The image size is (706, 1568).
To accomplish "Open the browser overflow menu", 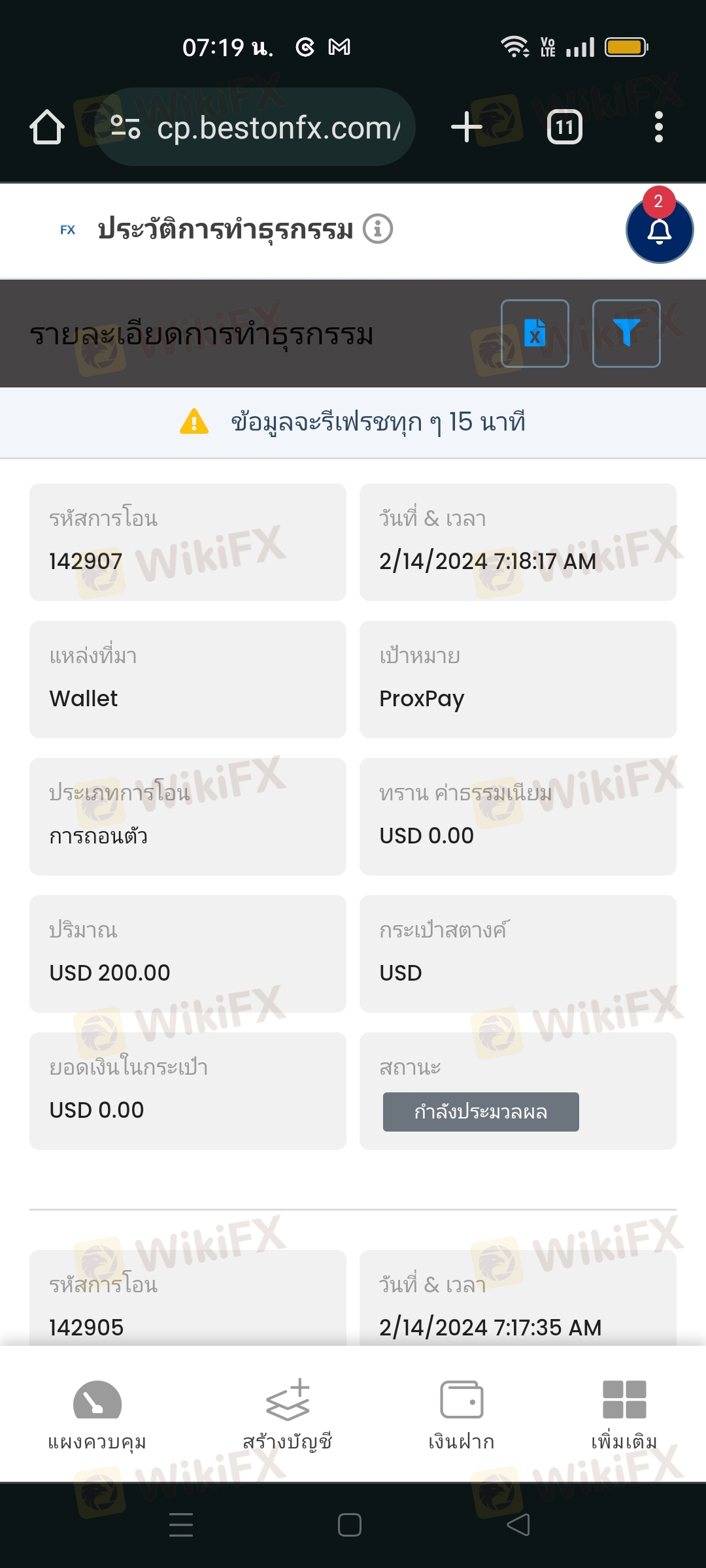I will (x=658, y=127).
